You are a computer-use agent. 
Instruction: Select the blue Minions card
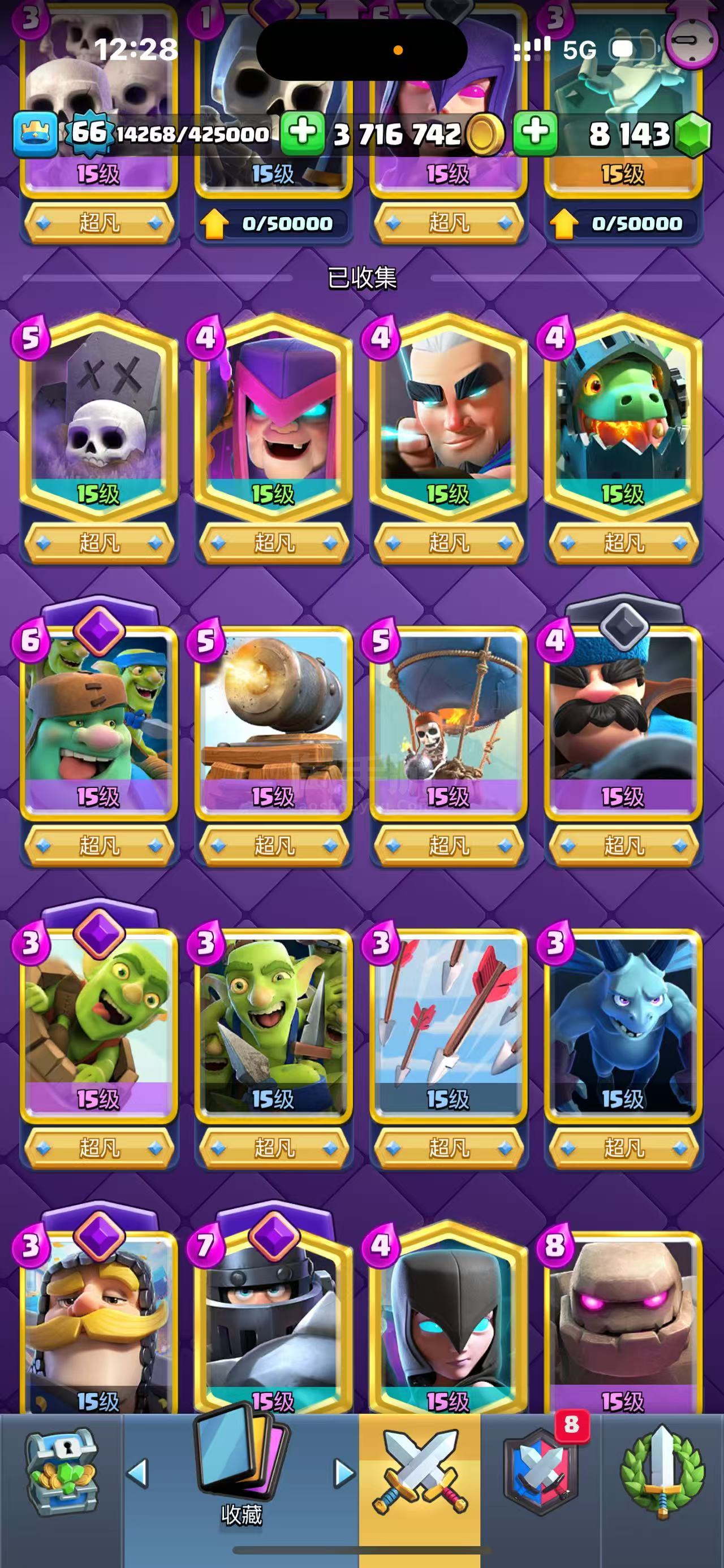(623, 1024)
